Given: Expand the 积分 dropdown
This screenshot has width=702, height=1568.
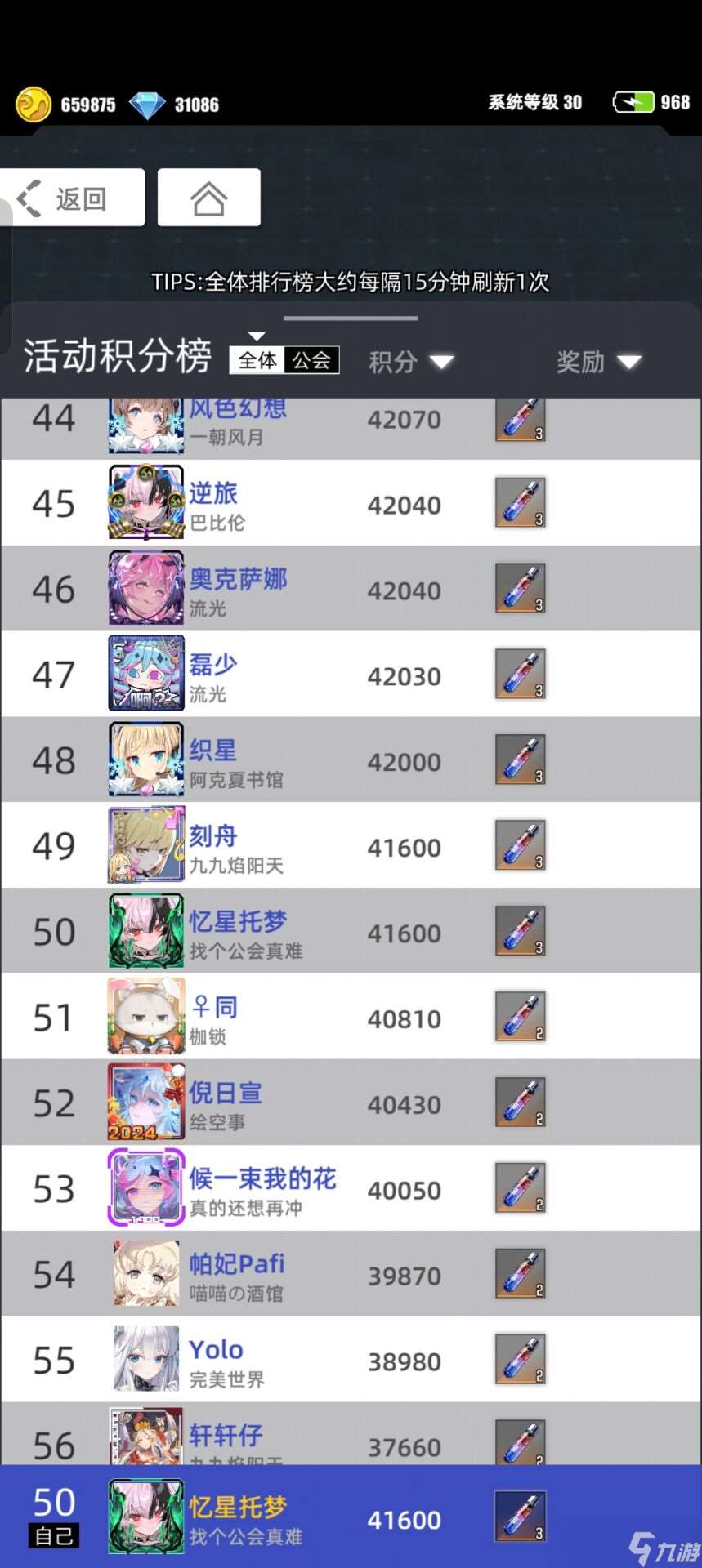Looking at the screenshot, I should [410, 362].
